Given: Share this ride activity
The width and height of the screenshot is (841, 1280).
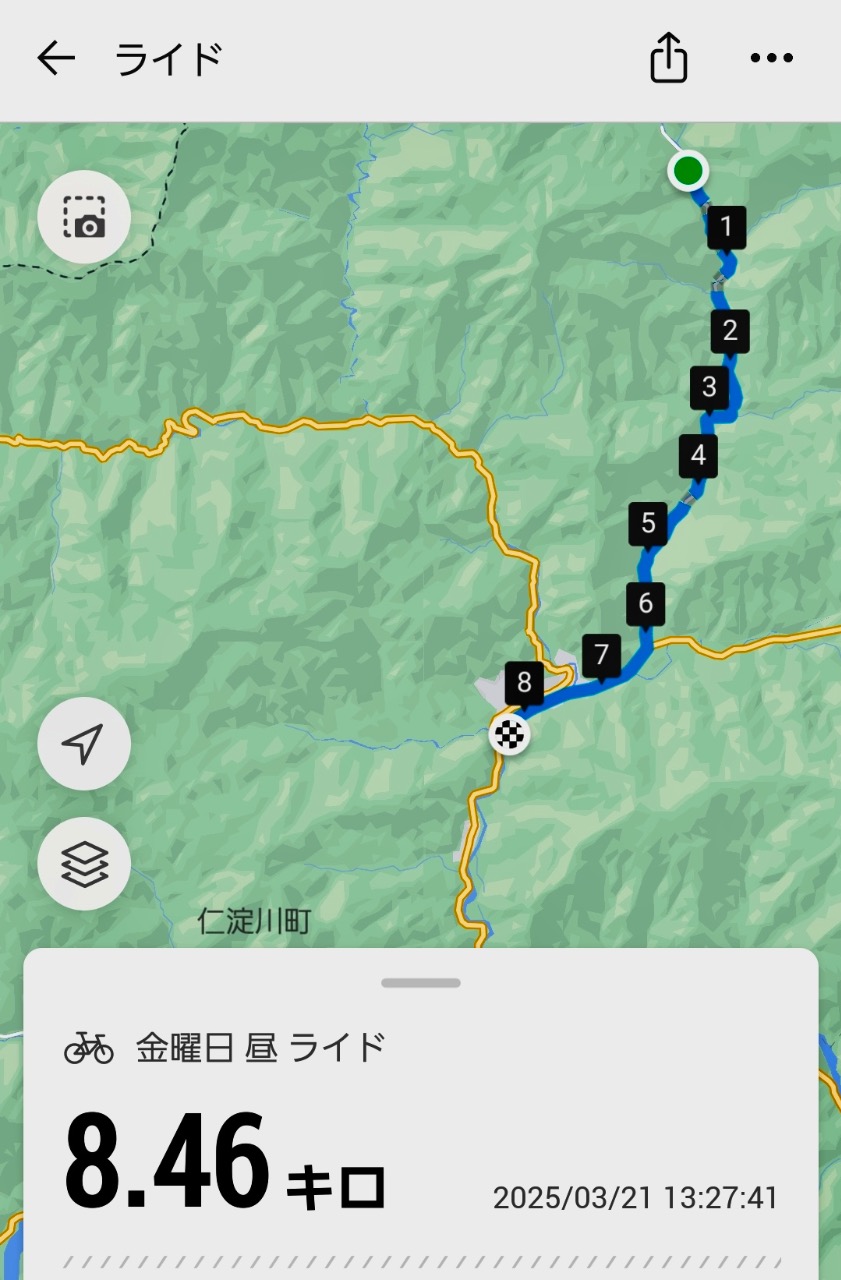Looking at the screenshot, I should click(x=668, y=58).
